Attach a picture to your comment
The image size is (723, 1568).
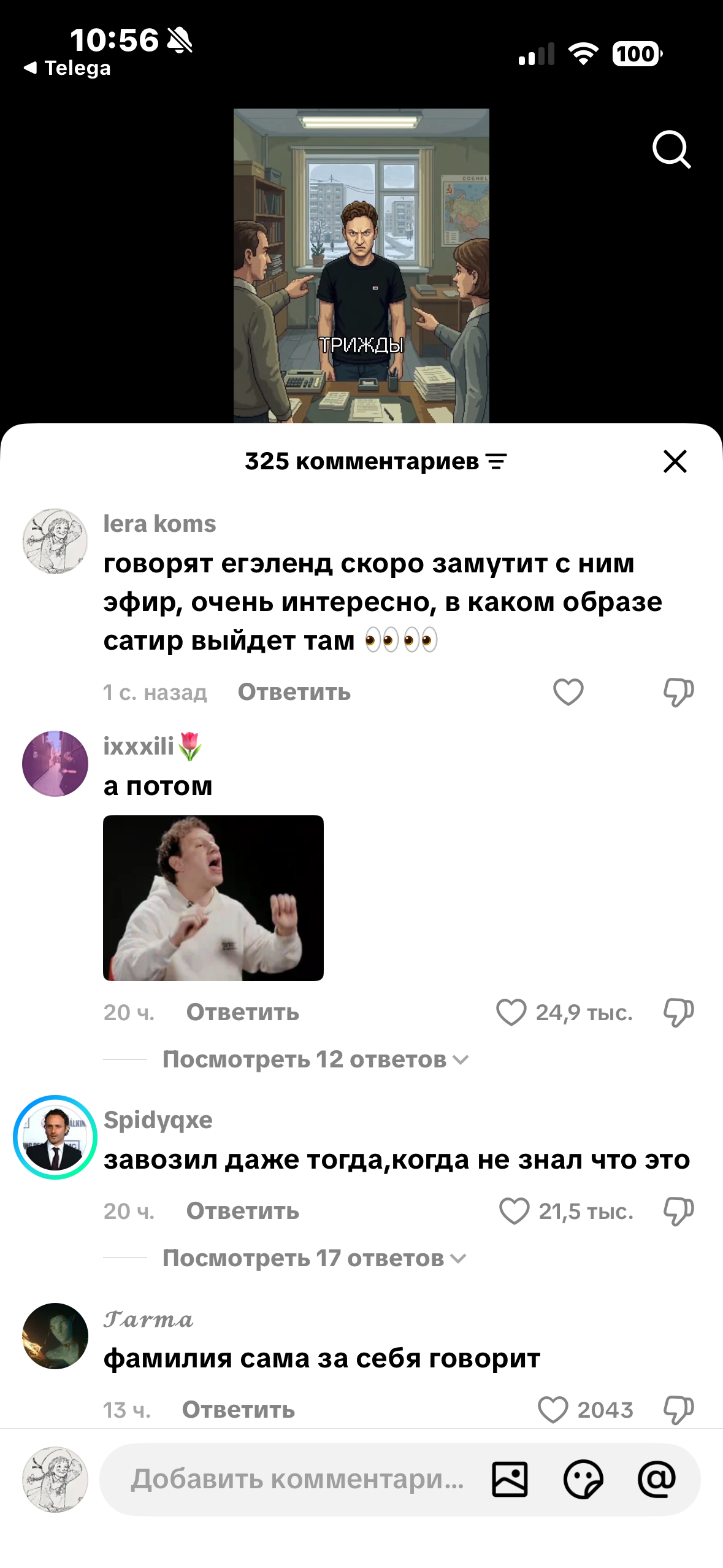[x=510, y=1480]
